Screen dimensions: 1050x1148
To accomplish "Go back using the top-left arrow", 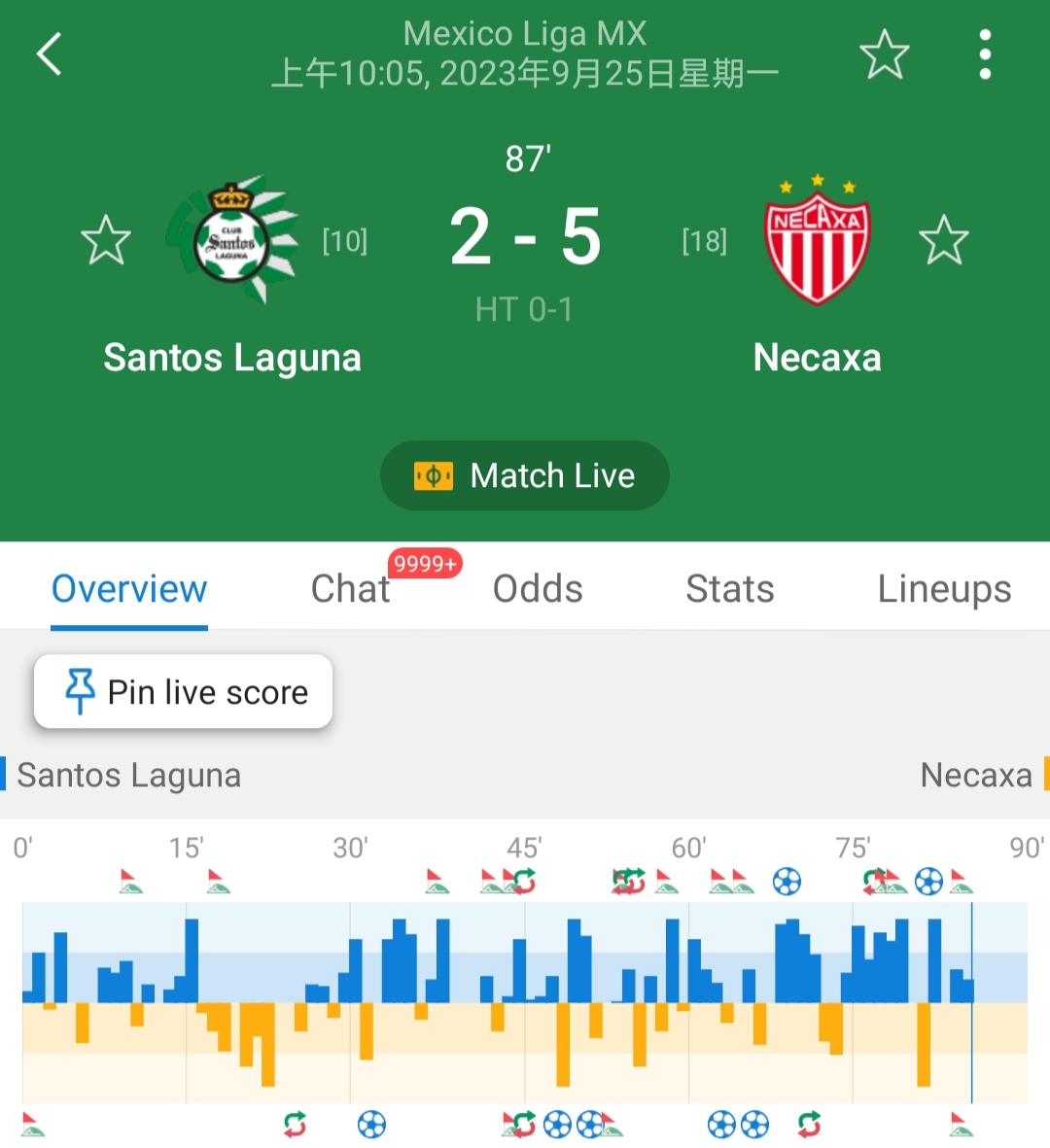I will (x=49, y=53).
